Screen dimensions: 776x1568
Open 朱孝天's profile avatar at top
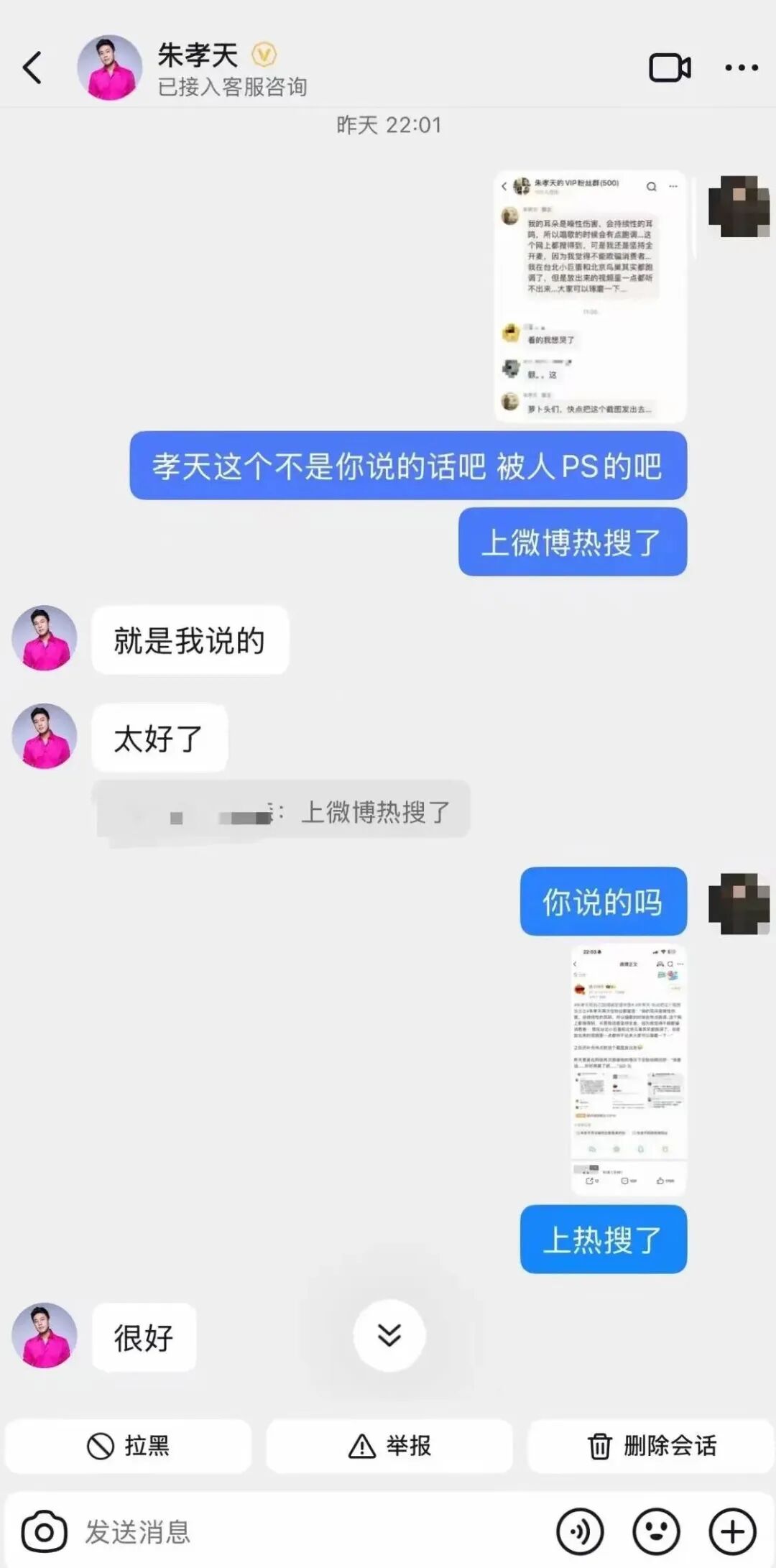pyautogui.click(x=109, y=67)
